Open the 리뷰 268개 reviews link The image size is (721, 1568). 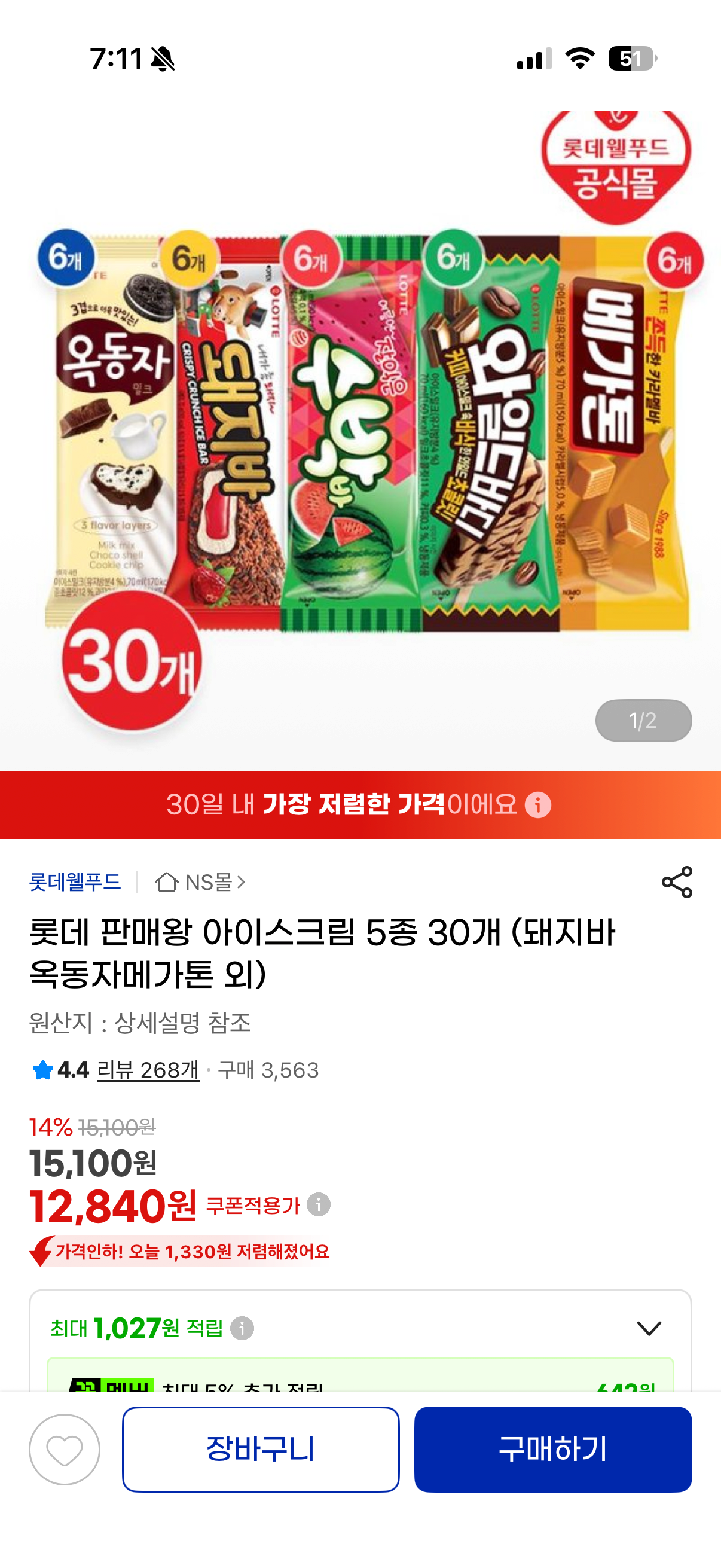(x=148, y=1070)
